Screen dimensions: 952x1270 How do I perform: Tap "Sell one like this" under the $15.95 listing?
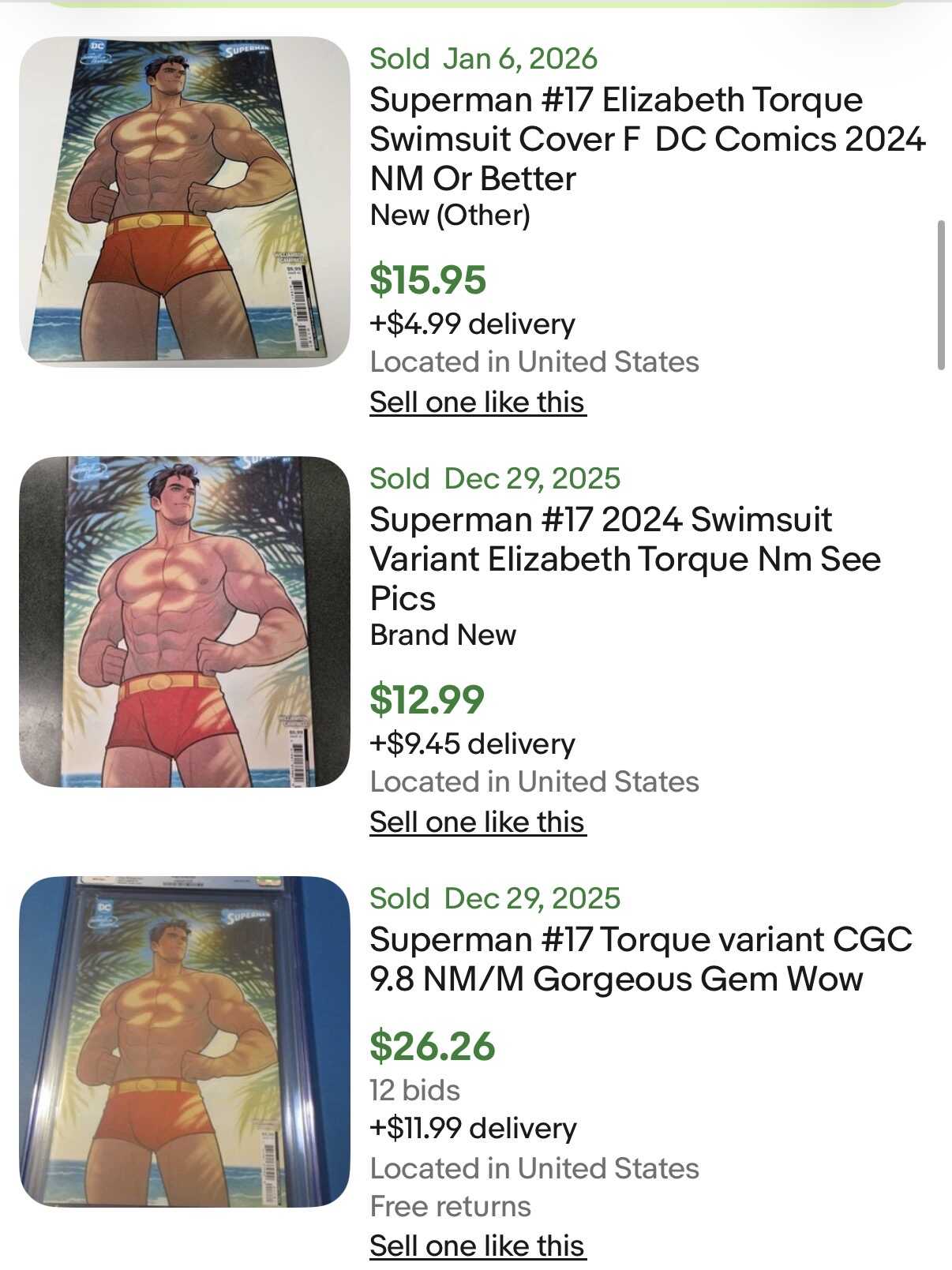pos(478,403)
